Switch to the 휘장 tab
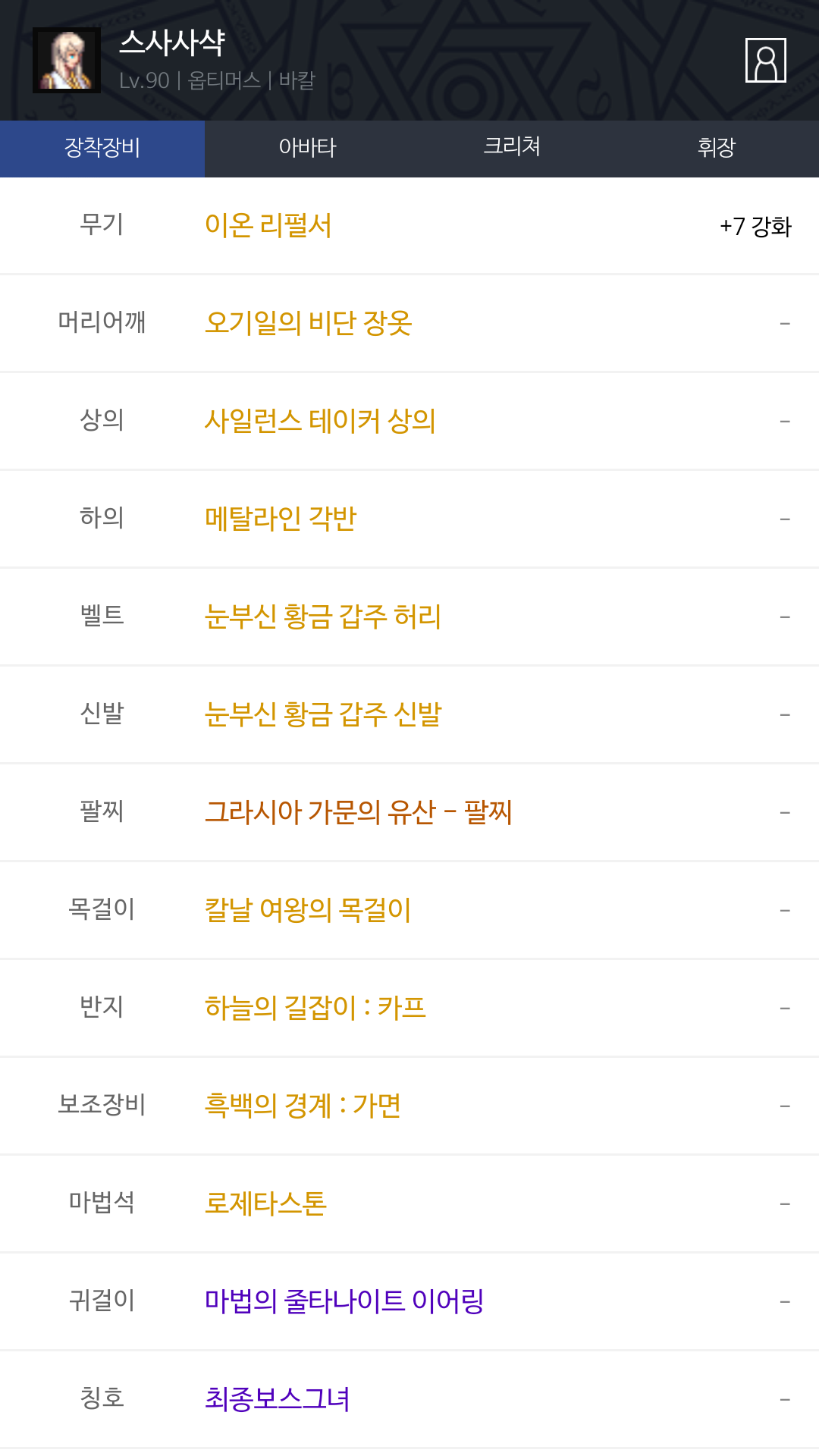 [x=717, y=148]
